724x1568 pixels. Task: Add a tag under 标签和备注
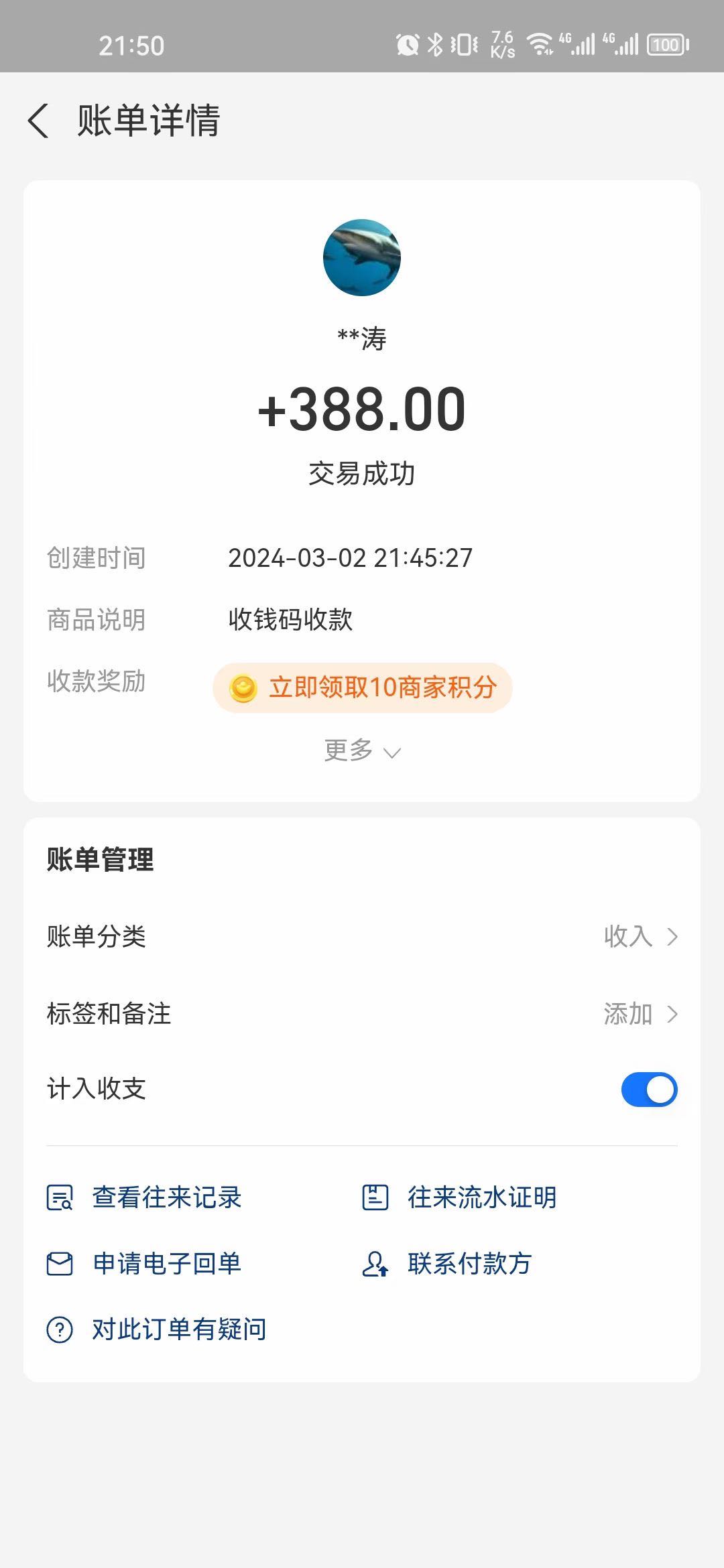click(x=640, y=1014)
